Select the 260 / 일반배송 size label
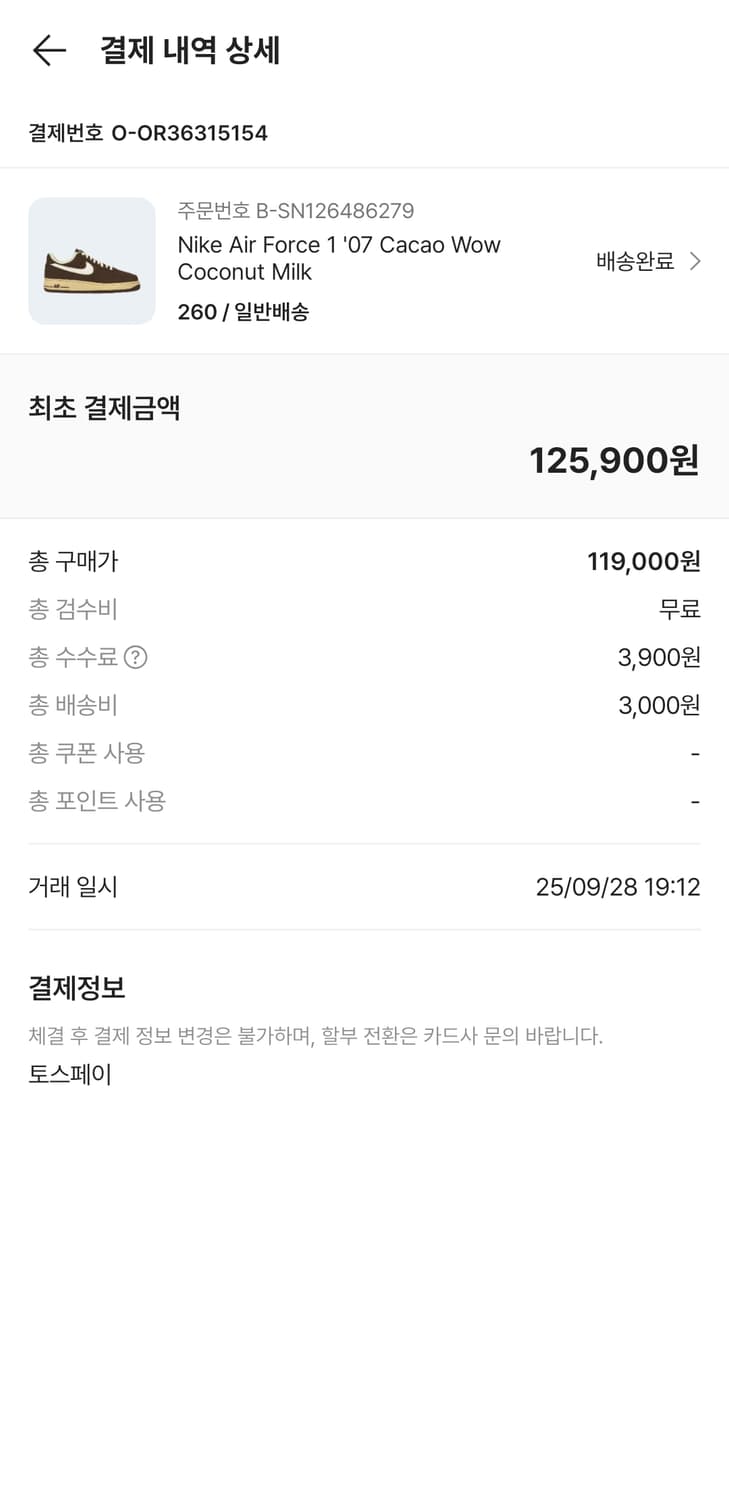This screenshot has height=1500, width=729. click(243, 311)
